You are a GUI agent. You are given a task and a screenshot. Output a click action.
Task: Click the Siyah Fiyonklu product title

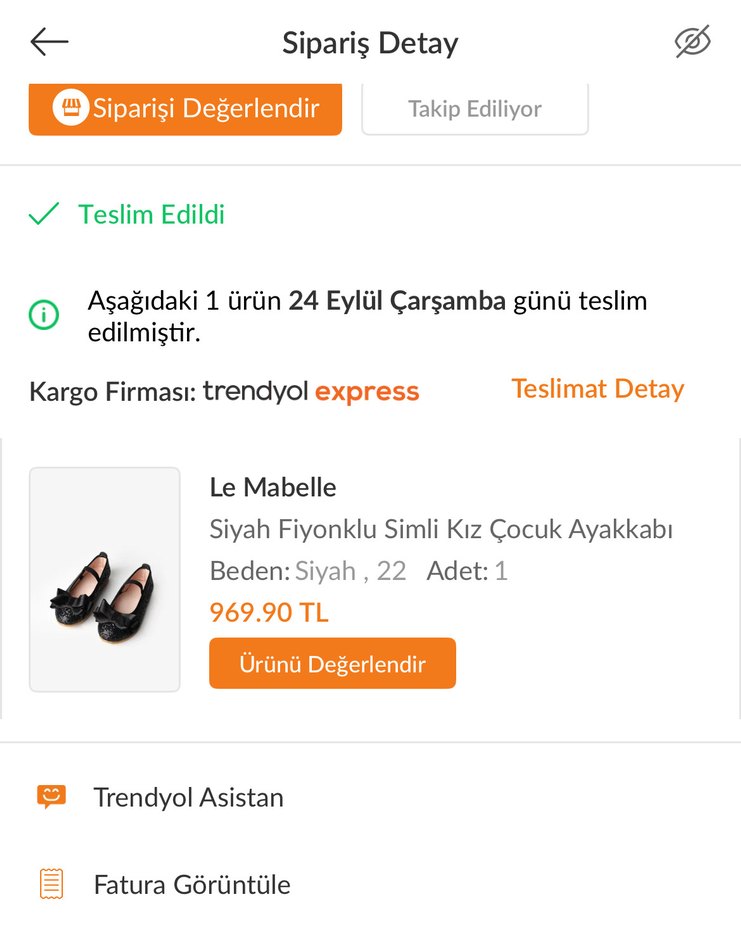(x=442, y=528)
